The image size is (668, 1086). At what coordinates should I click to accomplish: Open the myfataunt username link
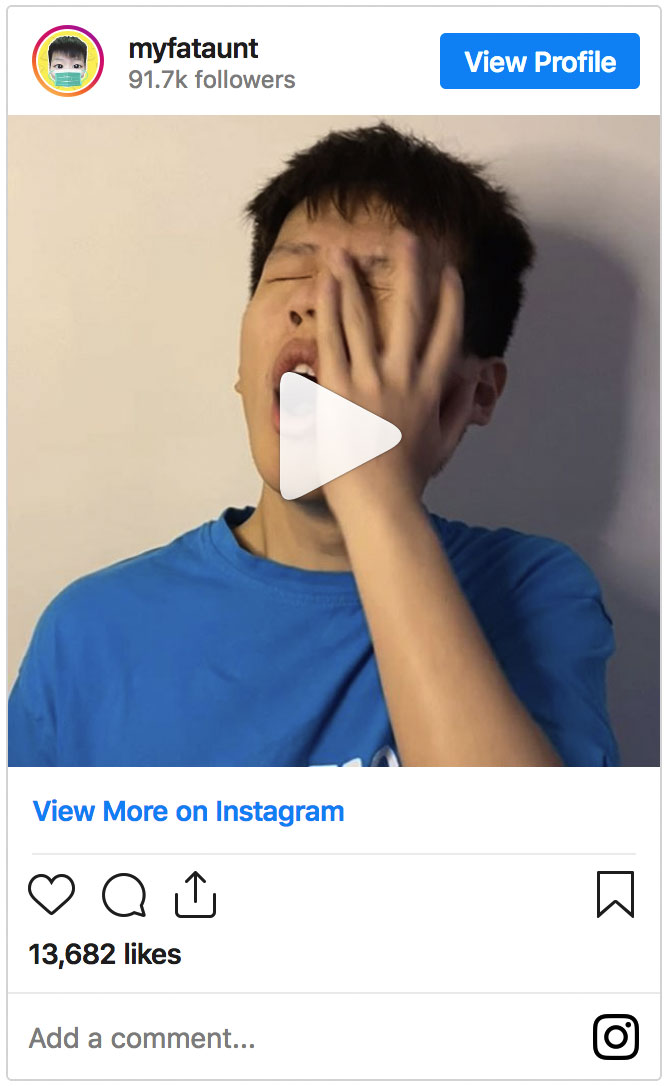[x=193, y=48]
